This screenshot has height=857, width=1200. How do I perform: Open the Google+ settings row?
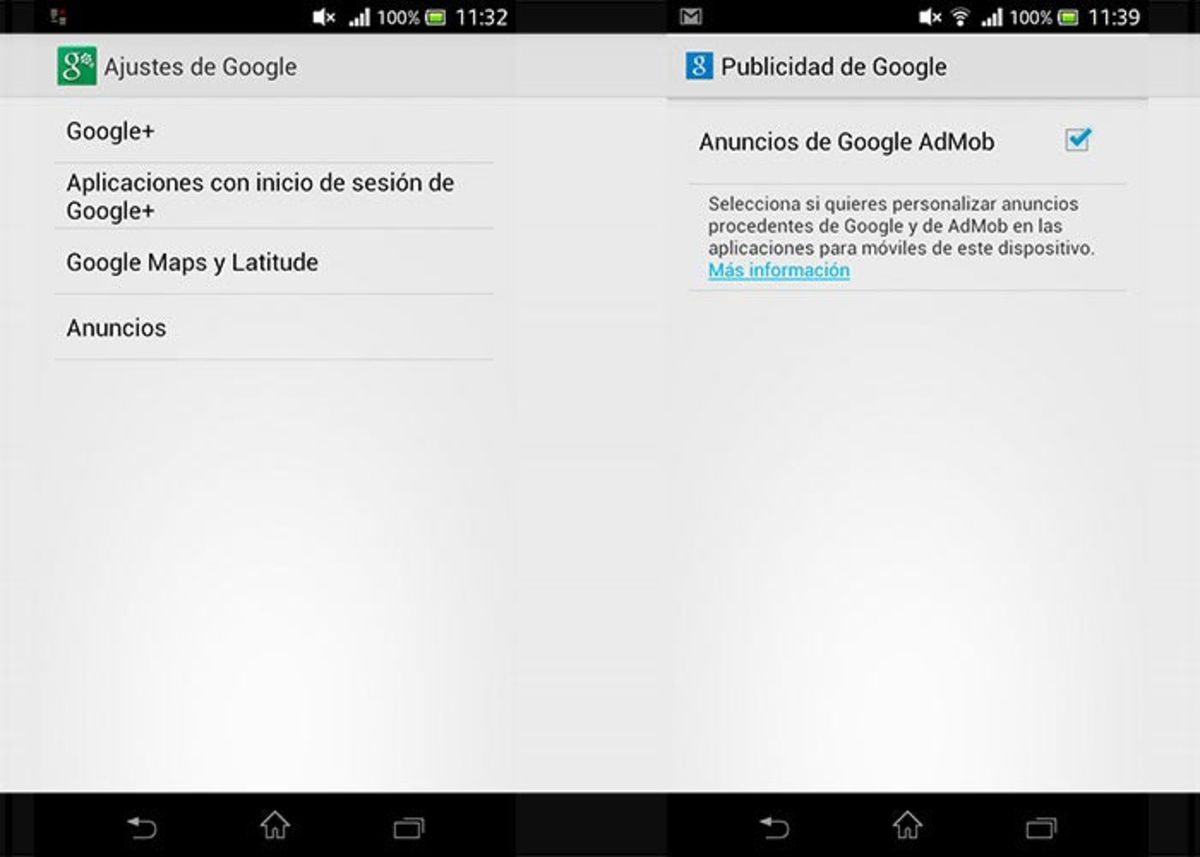click(x=272, y=132)
